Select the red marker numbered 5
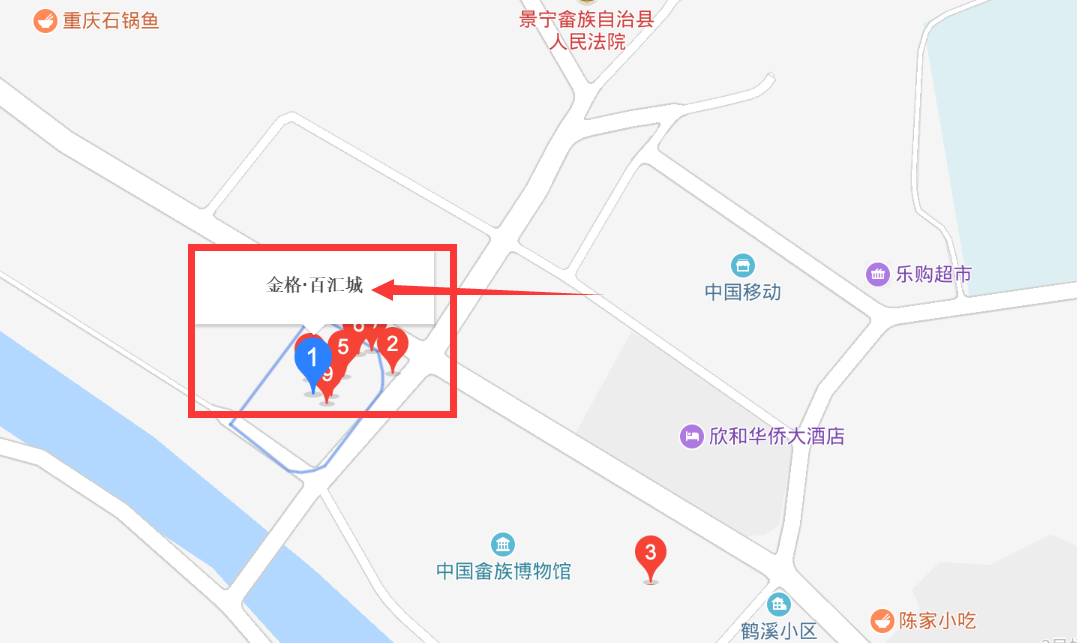This screenshot has width=1077, height=643. click(344, 348)
